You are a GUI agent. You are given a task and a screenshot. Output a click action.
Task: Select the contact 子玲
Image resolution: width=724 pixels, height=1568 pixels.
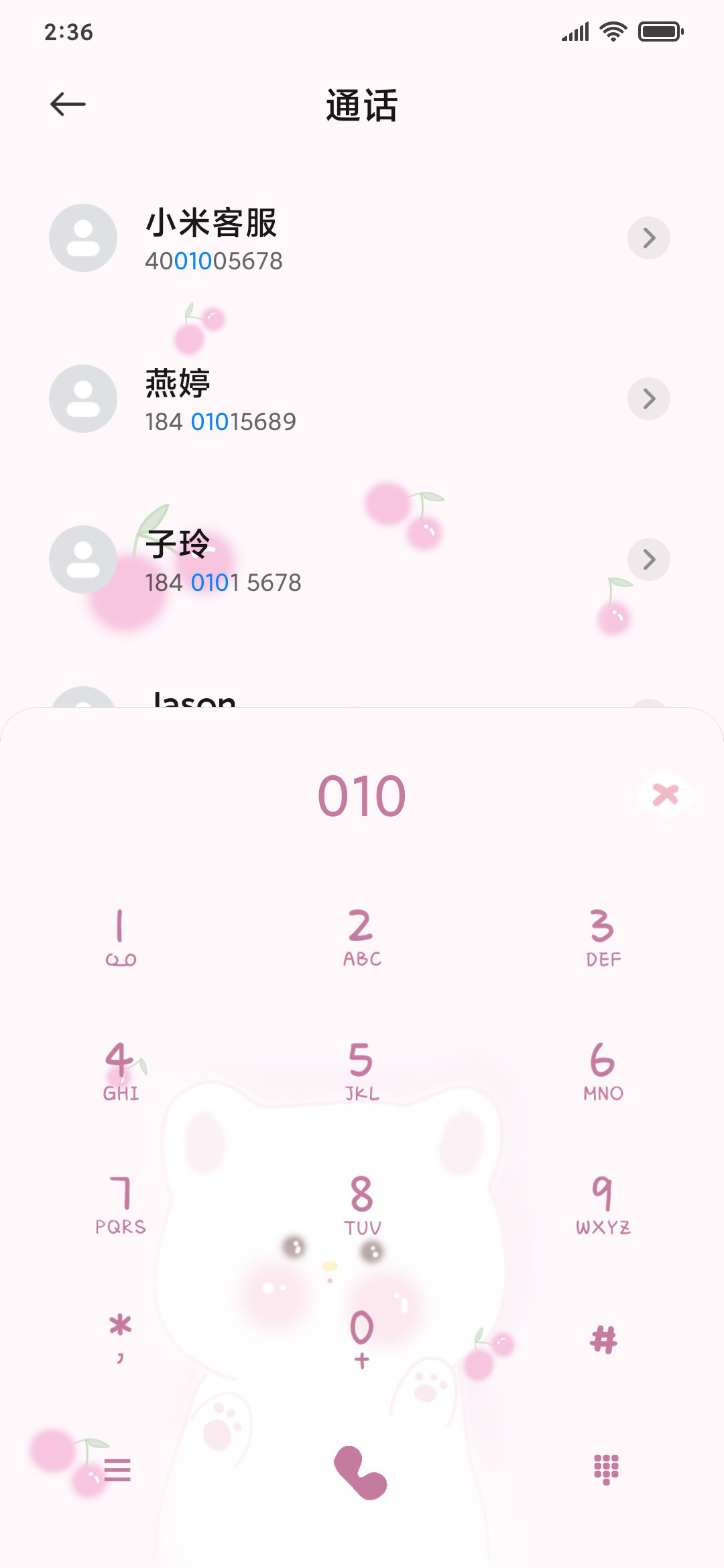(x=362, y=560)
